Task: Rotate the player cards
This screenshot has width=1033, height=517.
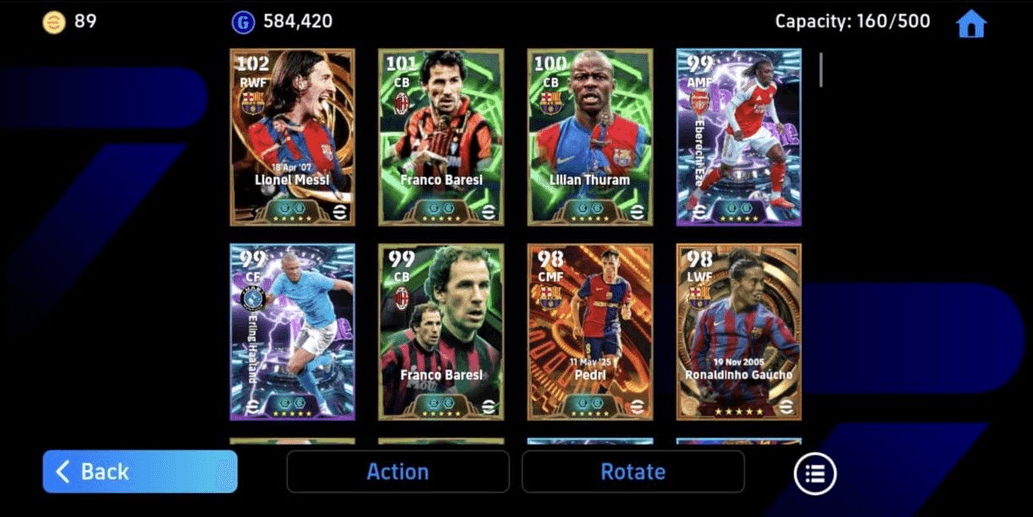Action: pyautogui.click(x=632, y=471)
